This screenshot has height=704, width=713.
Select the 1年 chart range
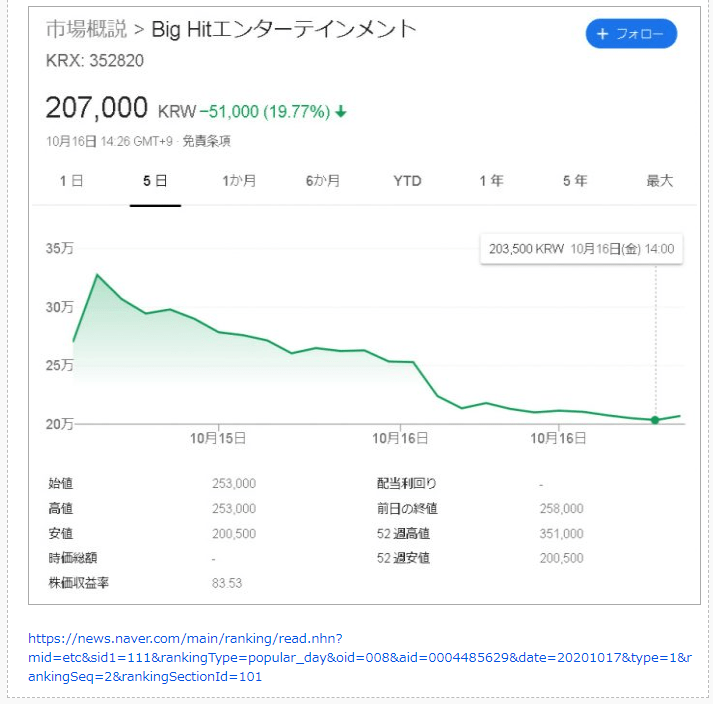point(491,181)
